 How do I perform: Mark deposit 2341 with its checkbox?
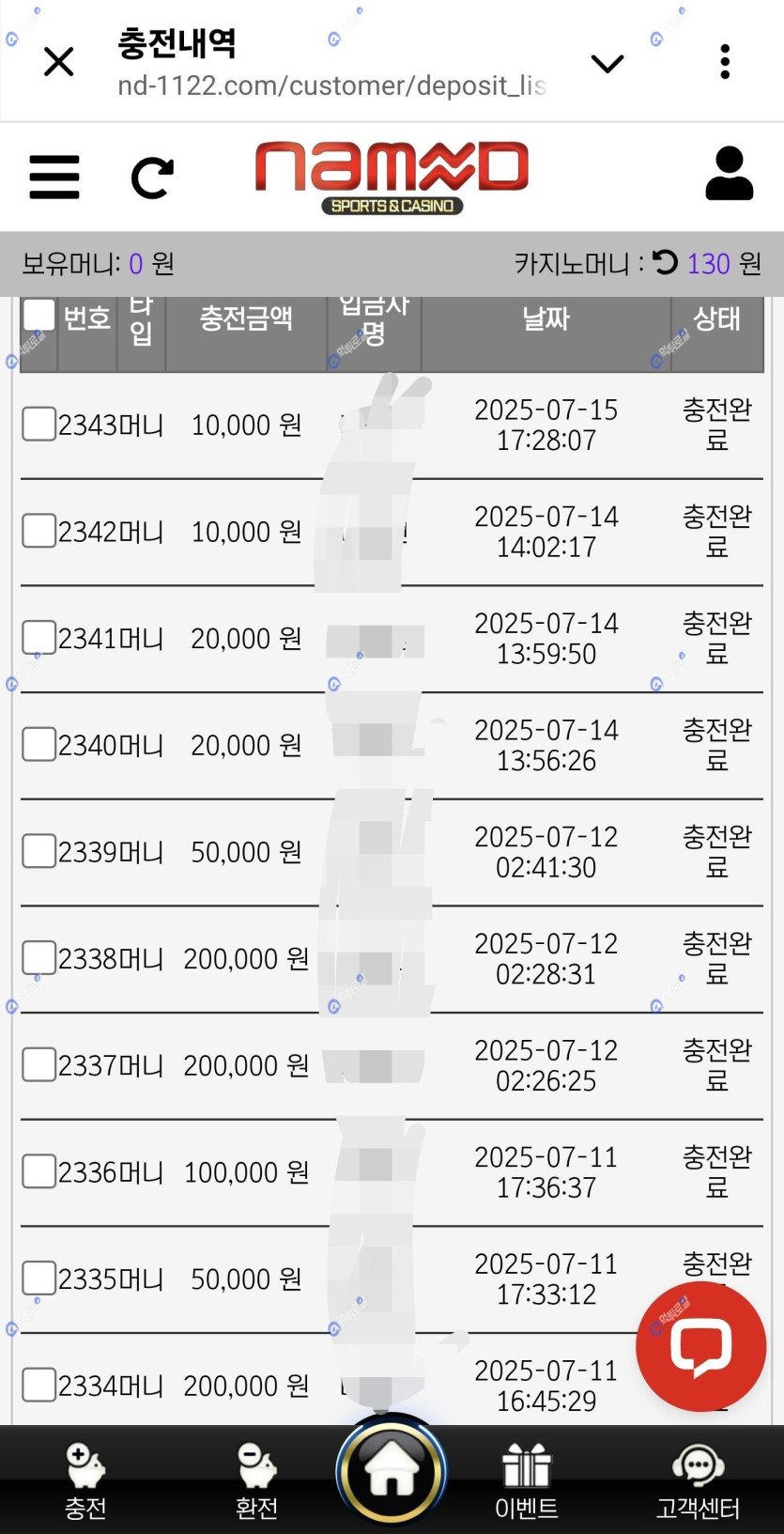tap(38, 638)
